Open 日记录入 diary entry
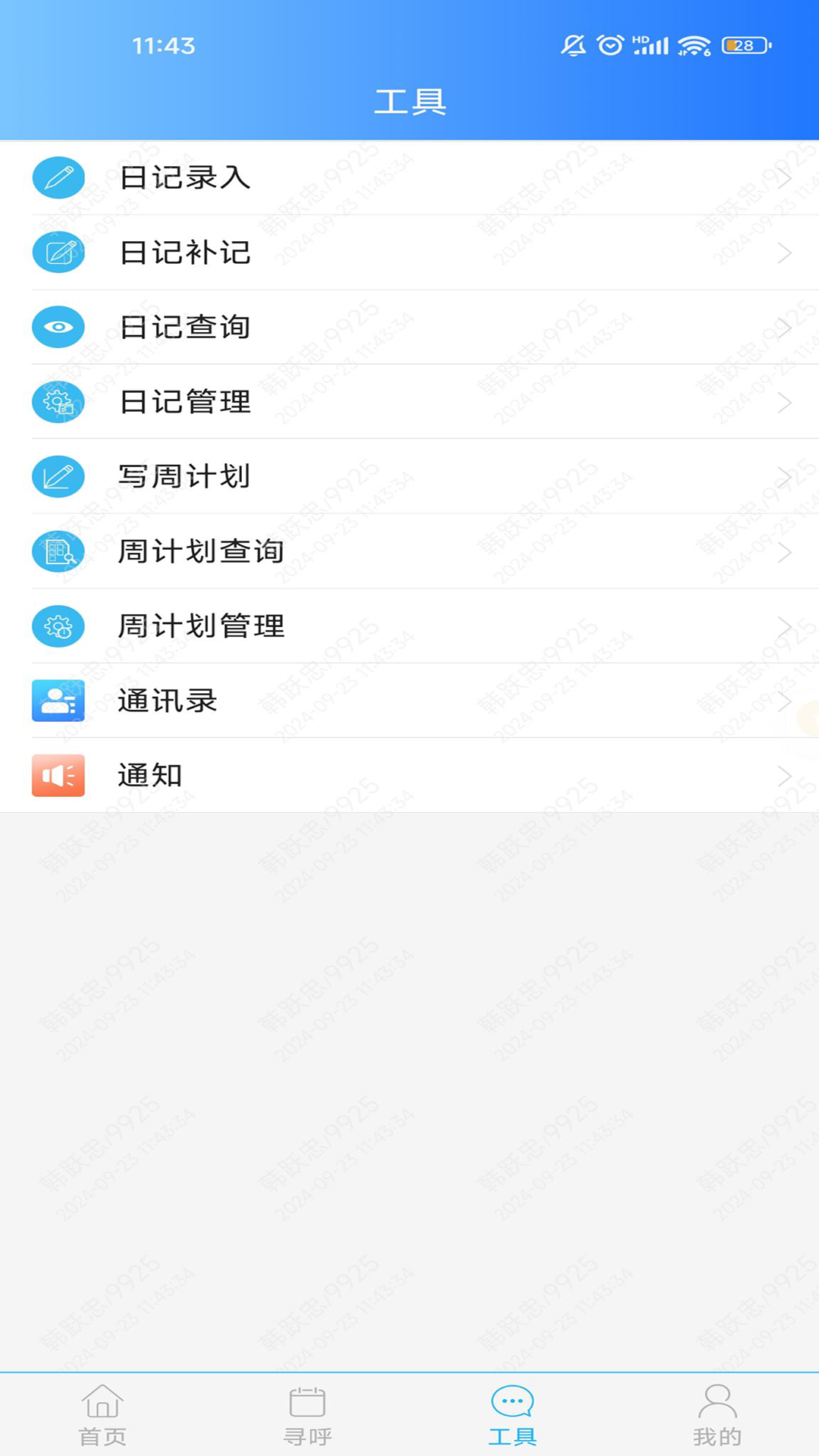 pos(409,177)
